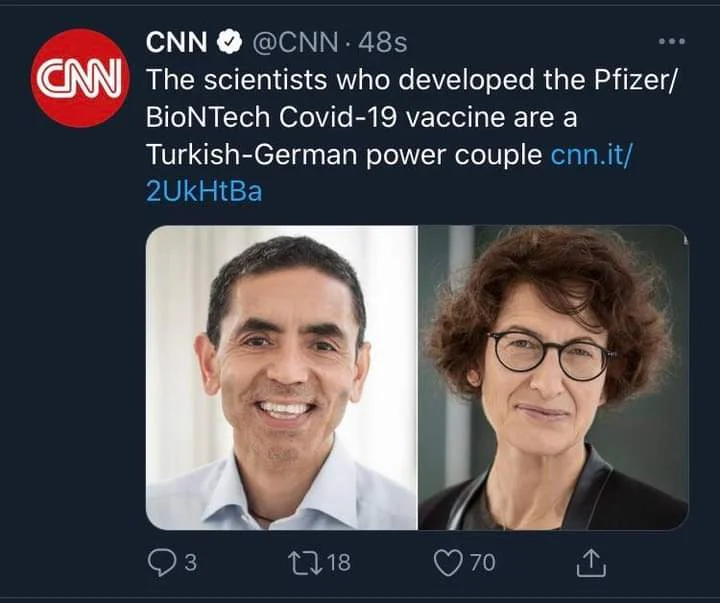The image size is (720, 603).
Task: Reply to CNN's tweet
Action: [161, 563]
